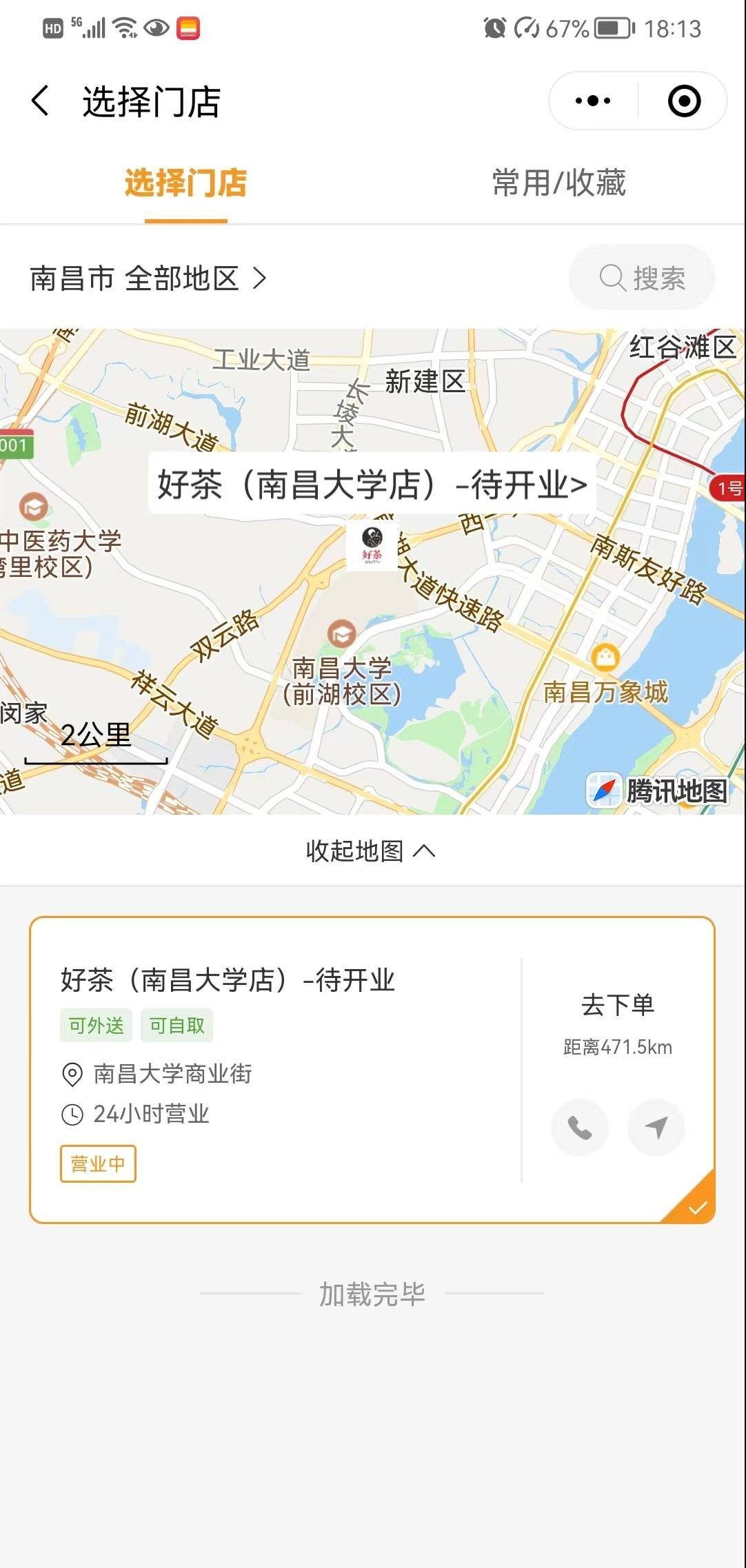Select the 选择门店 tab
The height and width of the screenshot is (1568, 746).
point(185,183)
